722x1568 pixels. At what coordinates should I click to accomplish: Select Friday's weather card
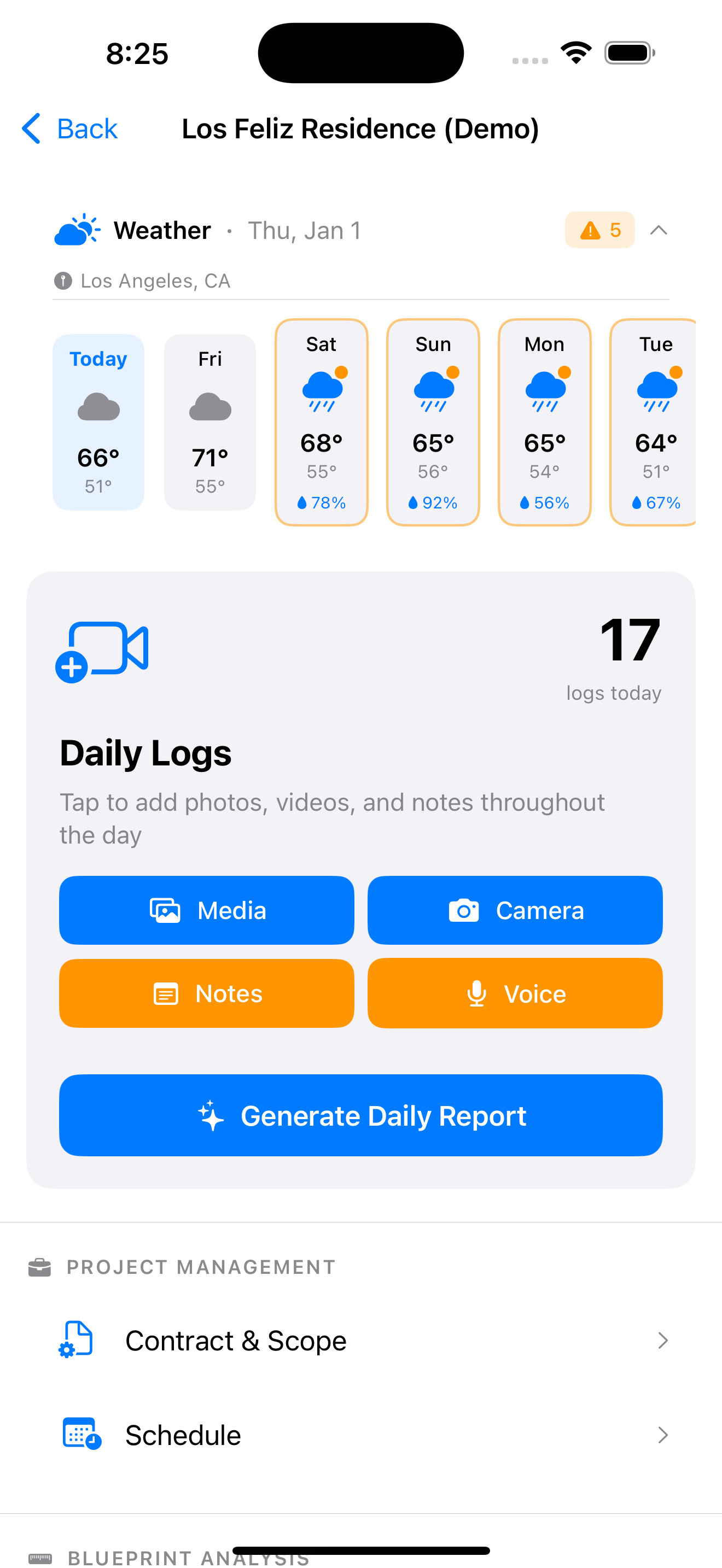tap(210, 422)
